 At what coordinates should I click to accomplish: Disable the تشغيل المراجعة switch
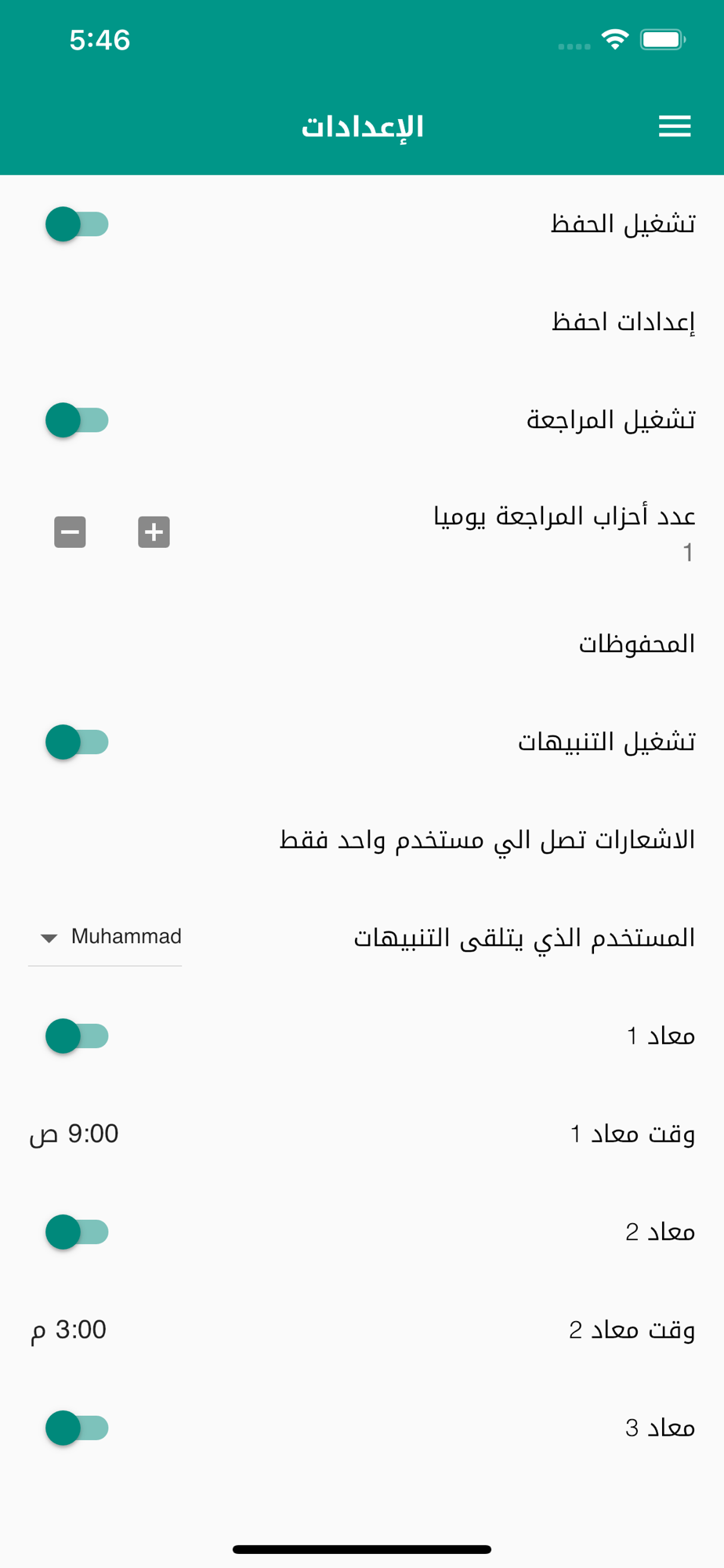[x=77, y=420]
